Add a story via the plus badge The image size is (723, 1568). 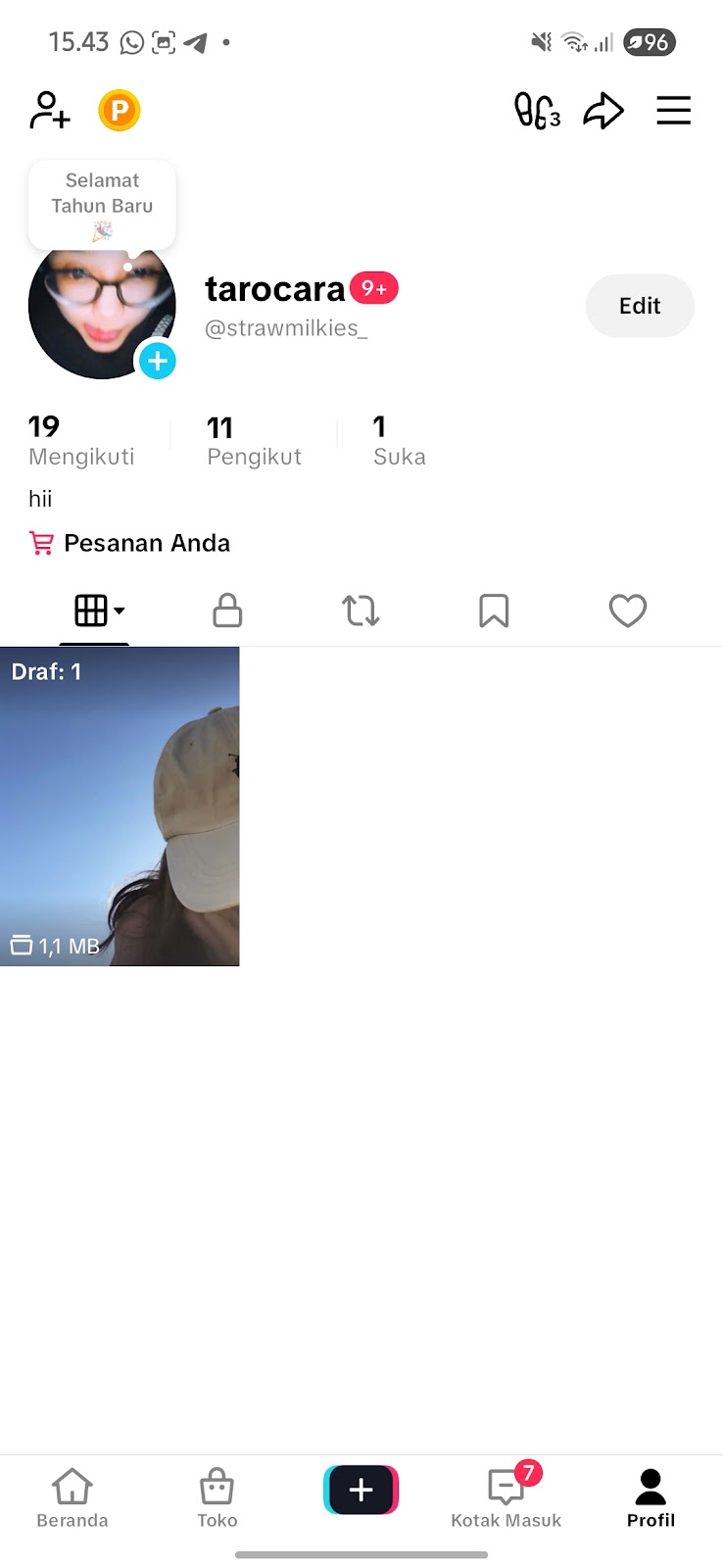click(x=157, y=361)
